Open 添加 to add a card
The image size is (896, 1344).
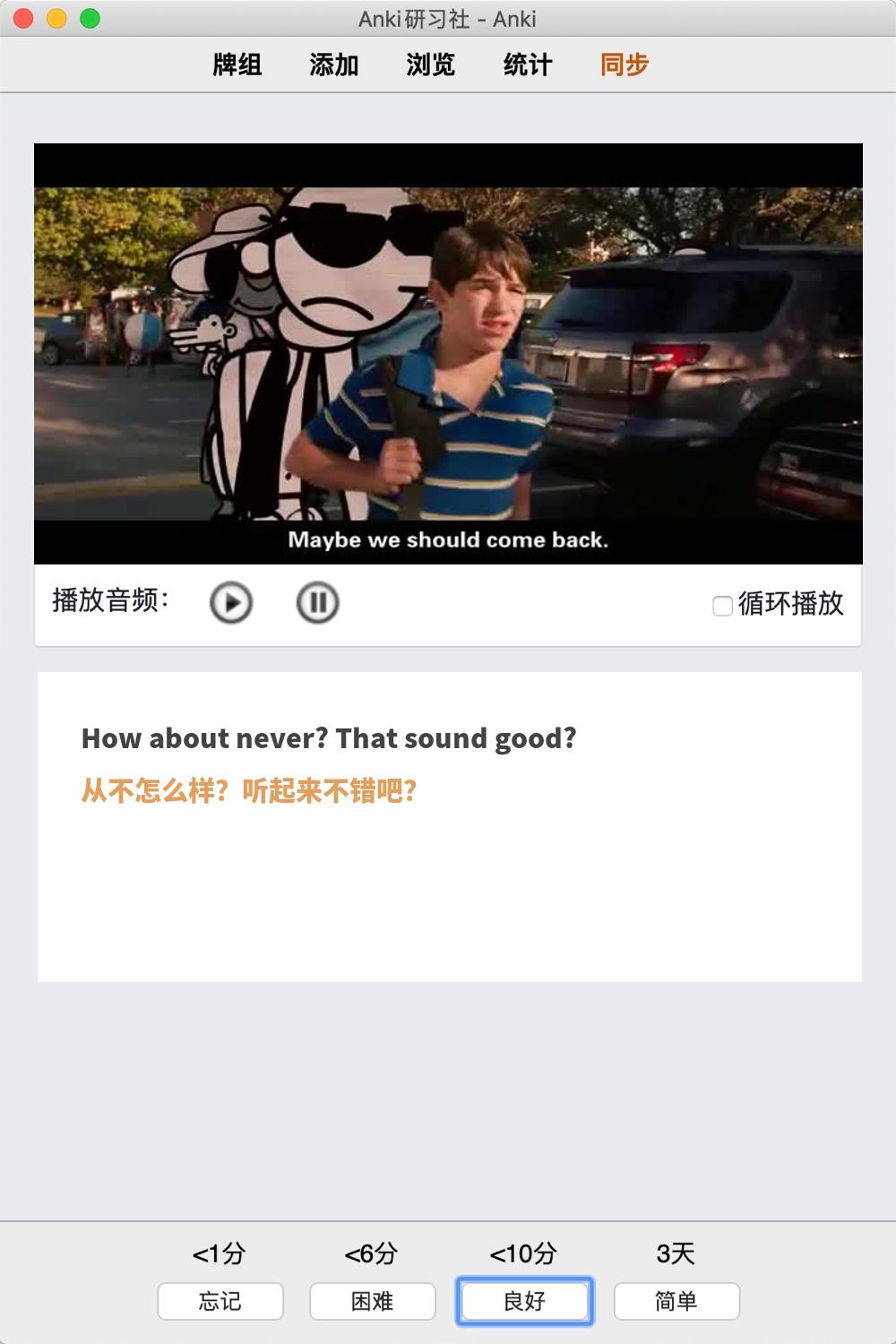pos(334,65)
